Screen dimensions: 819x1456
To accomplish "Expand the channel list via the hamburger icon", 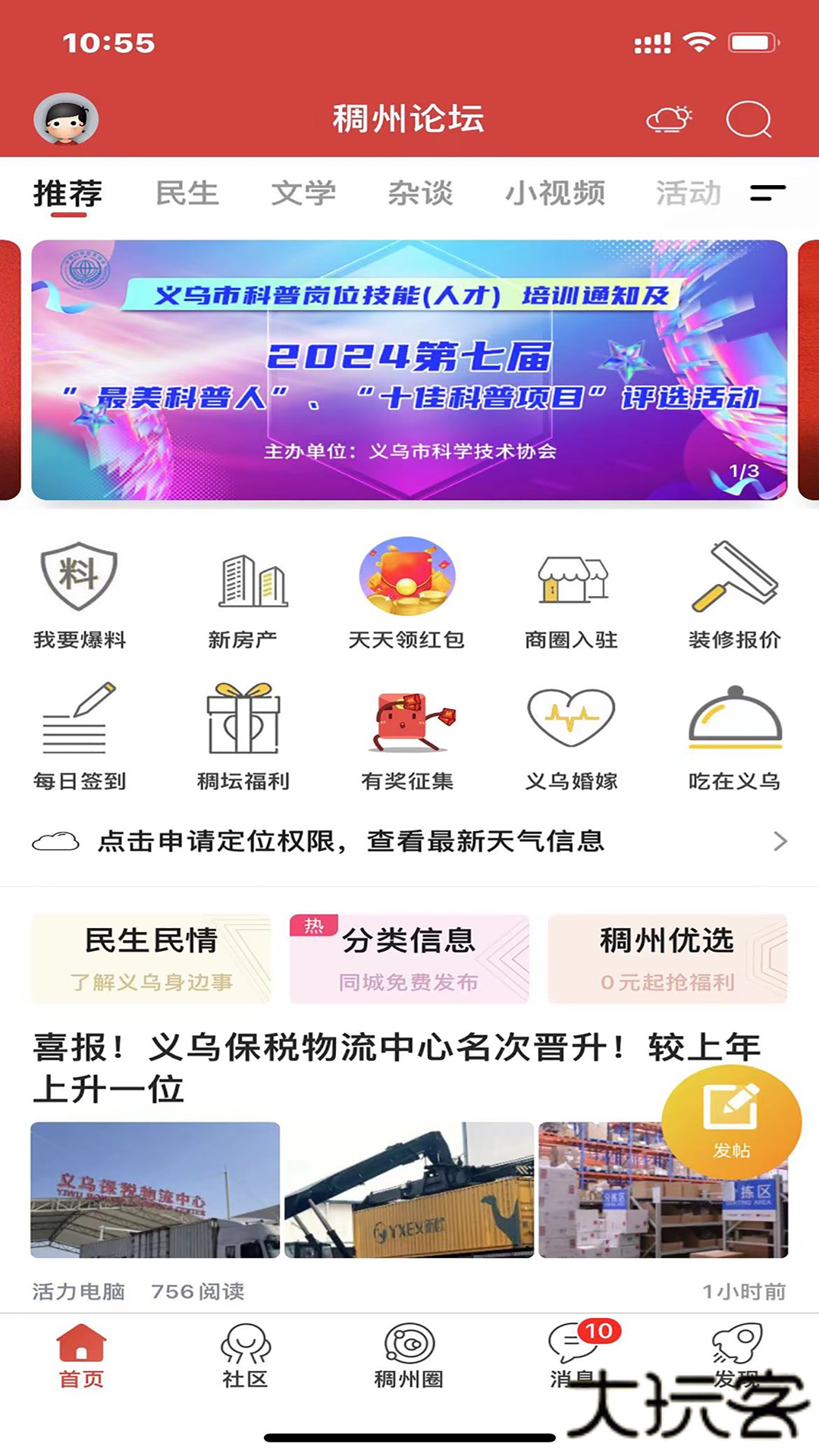I will 768,194.
